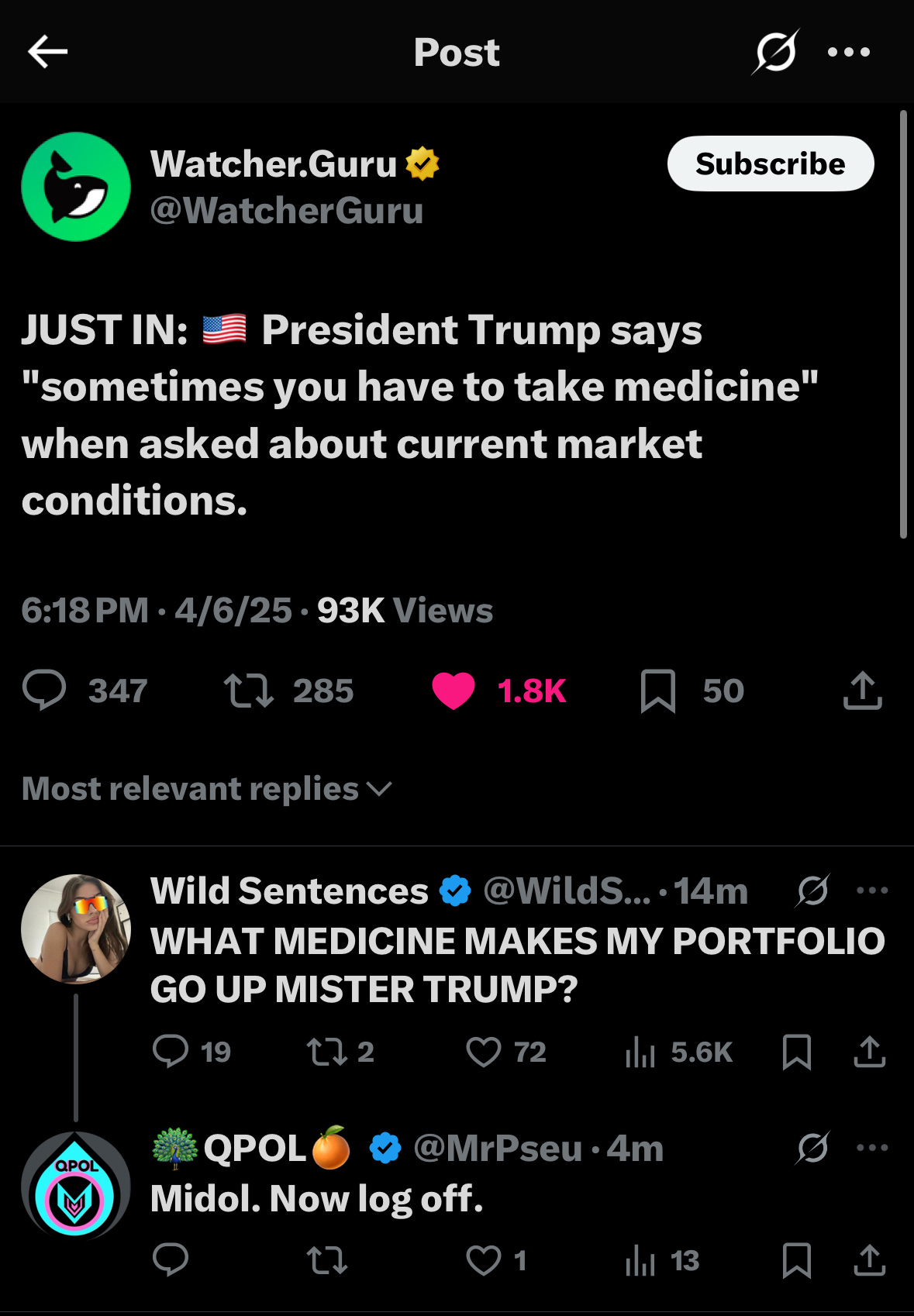View the Wild Sentences profile avatar
Screen dimensions: 914x1316
(x=76, y=929)
